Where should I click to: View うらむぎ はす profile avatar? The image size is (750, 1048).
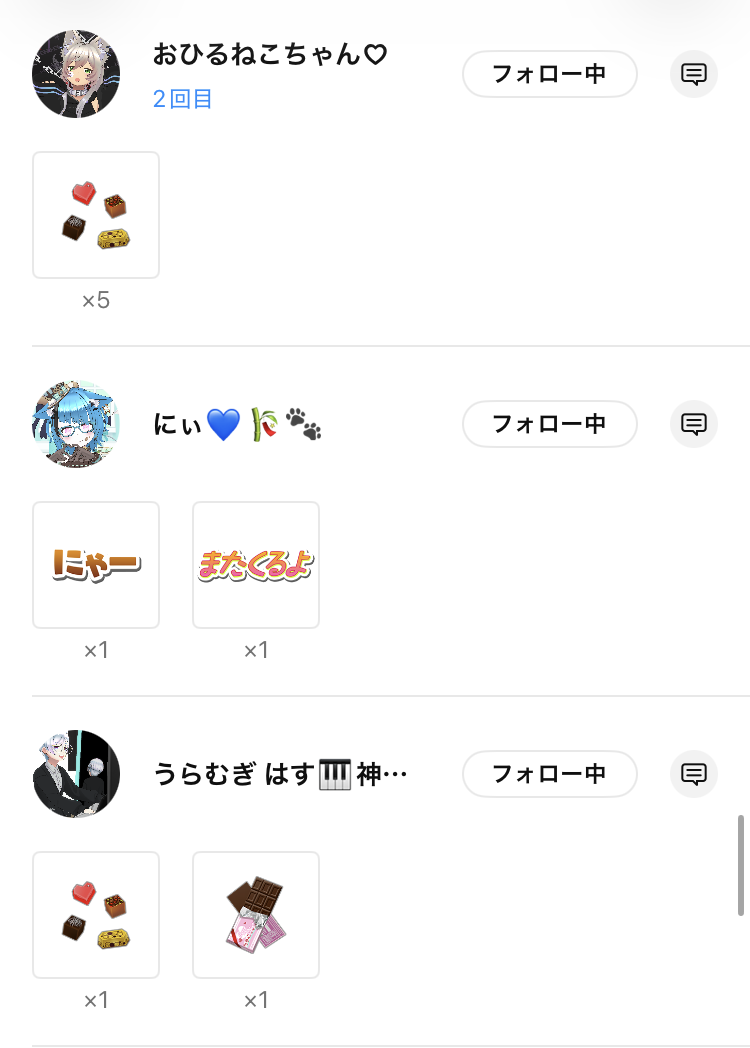point(76,774)
